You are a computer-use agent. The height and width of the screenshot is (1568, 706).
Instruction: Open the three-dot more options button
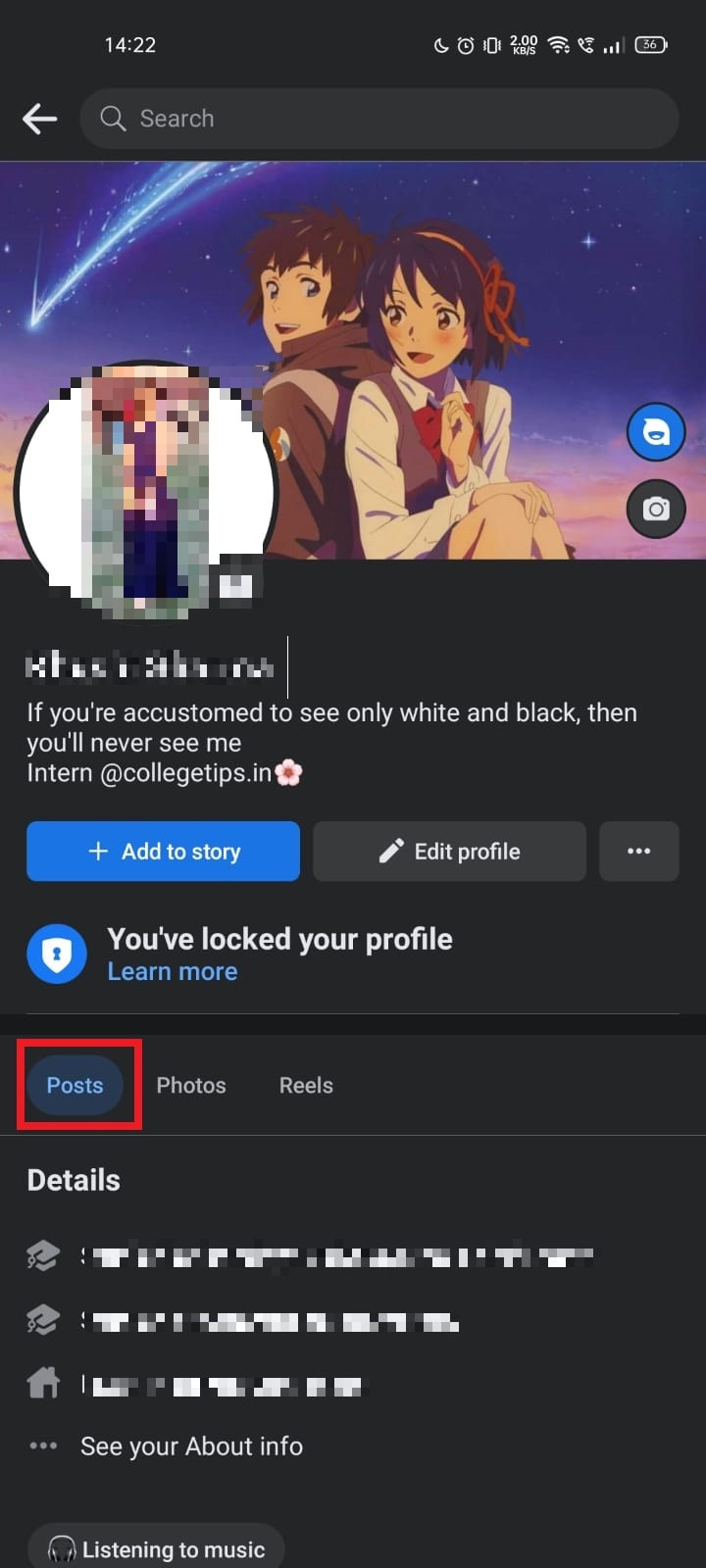[x=638, y=851]
